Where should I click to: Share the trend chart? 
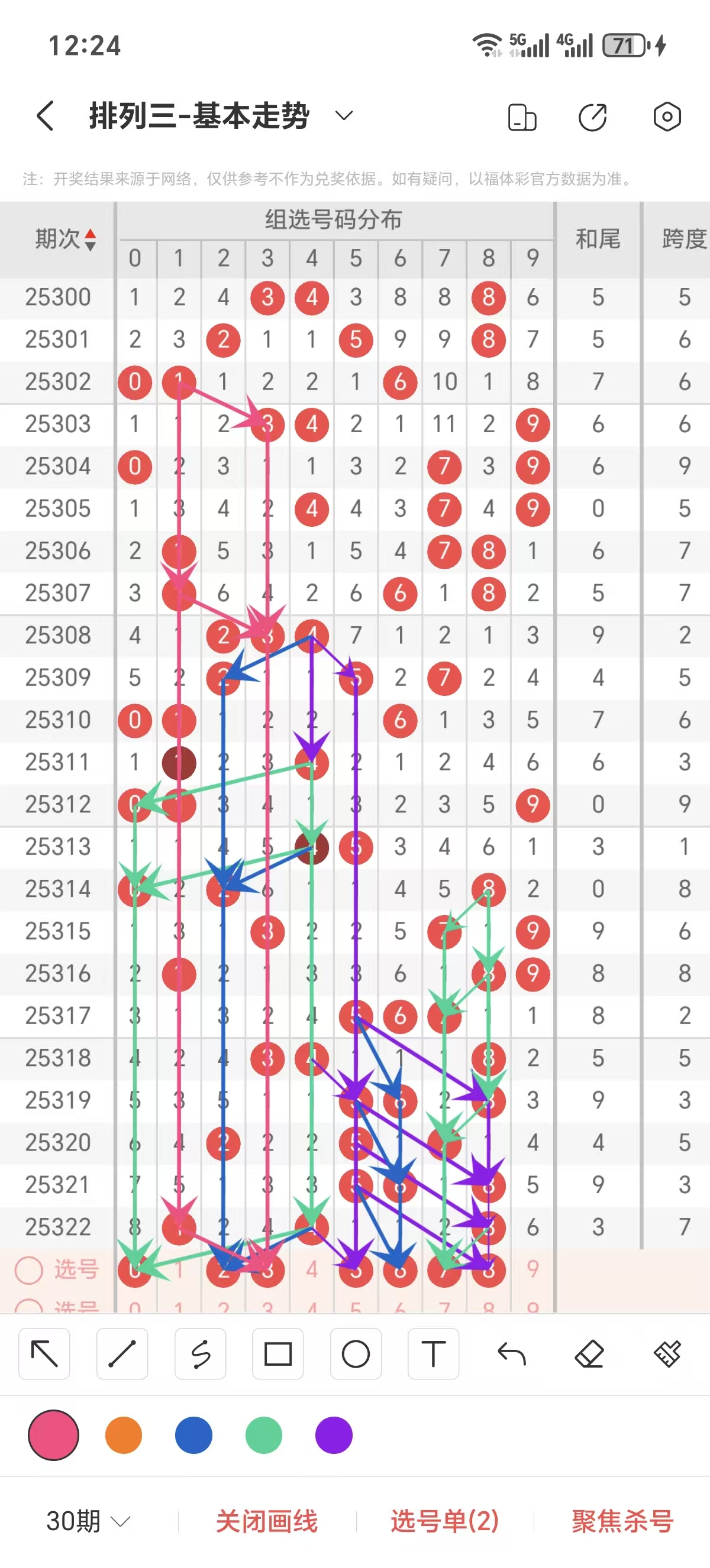[592, 117]
